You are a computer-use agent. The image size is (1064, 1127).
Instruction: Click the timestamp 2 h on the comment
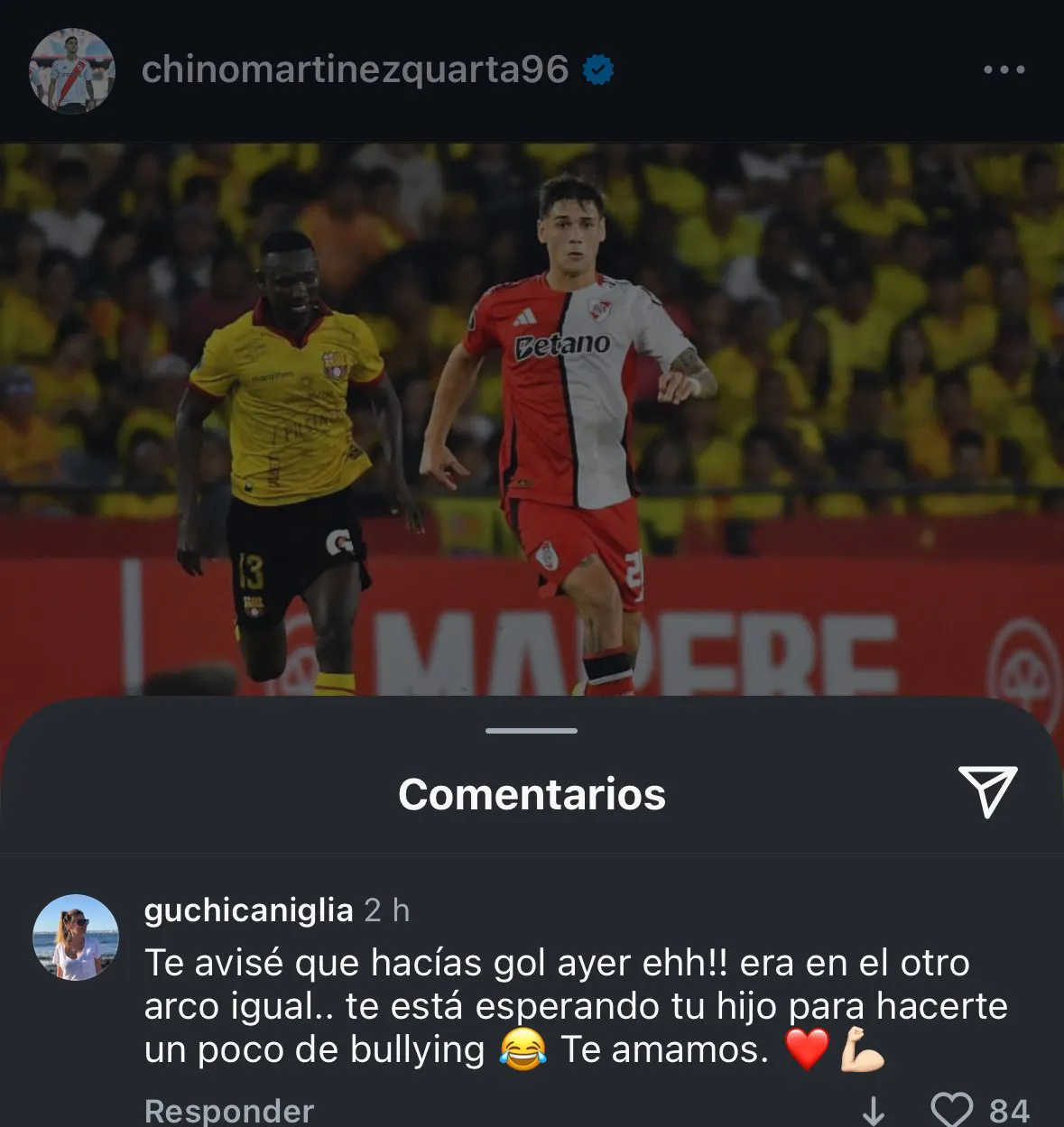coord(389,912)
